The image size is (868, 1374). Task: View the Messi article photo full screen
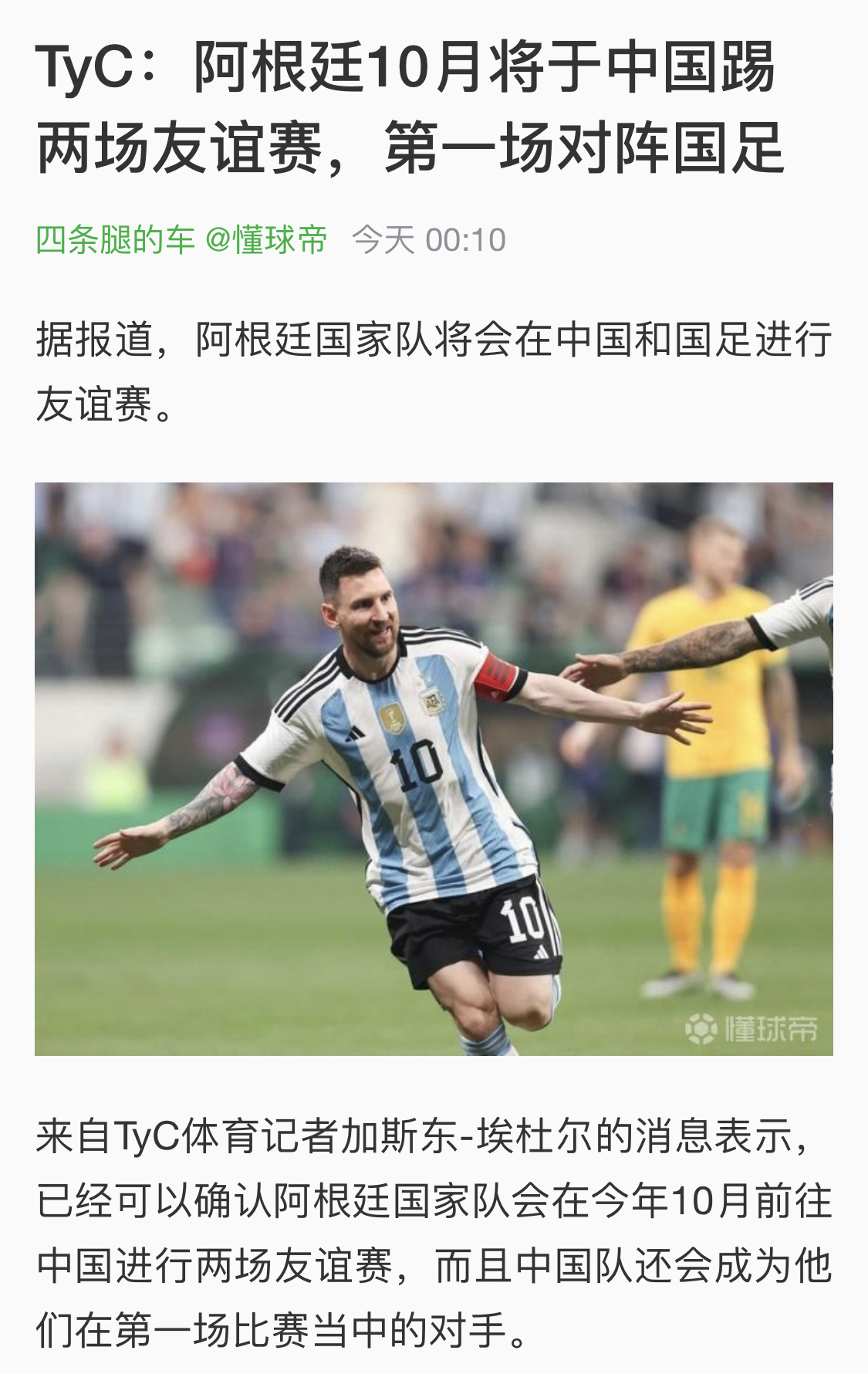(x=434, y=768)
